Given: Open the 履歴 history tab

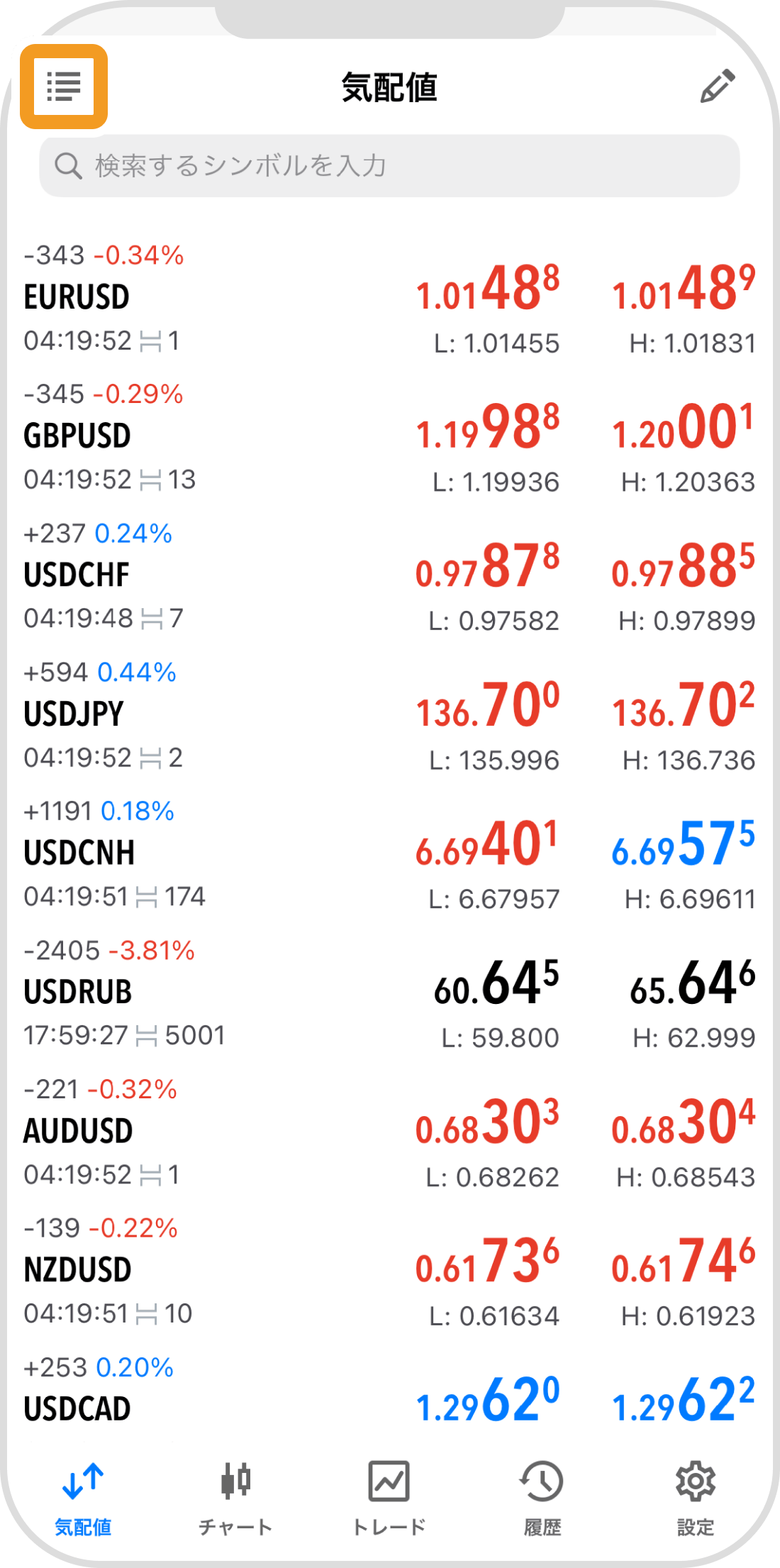Looking at the screenshot, I should click(542, 1497).
